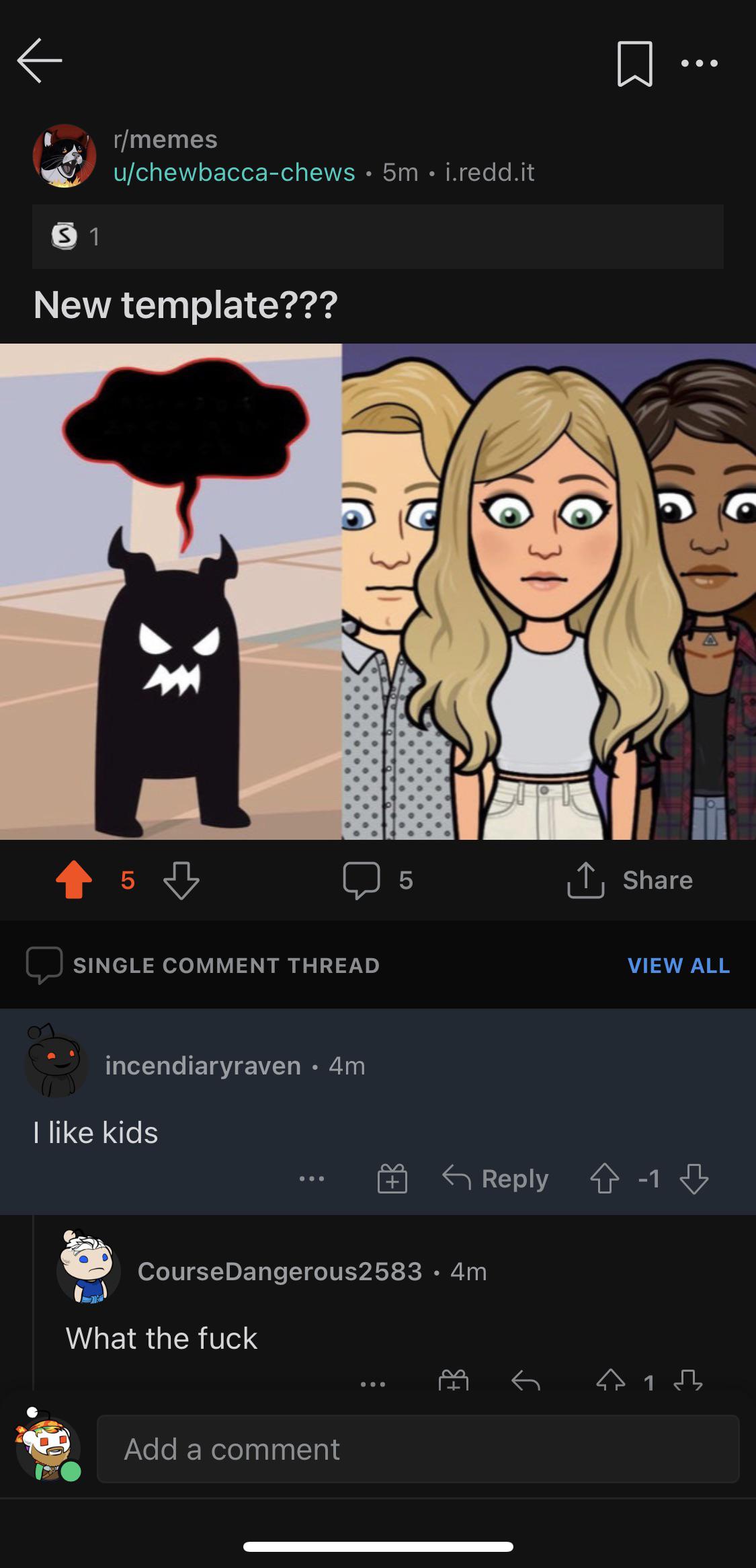Screen dimensions: 756x1568
Task: Reply to incendiaryraven's comment
Action: [x=496, y=1179]
